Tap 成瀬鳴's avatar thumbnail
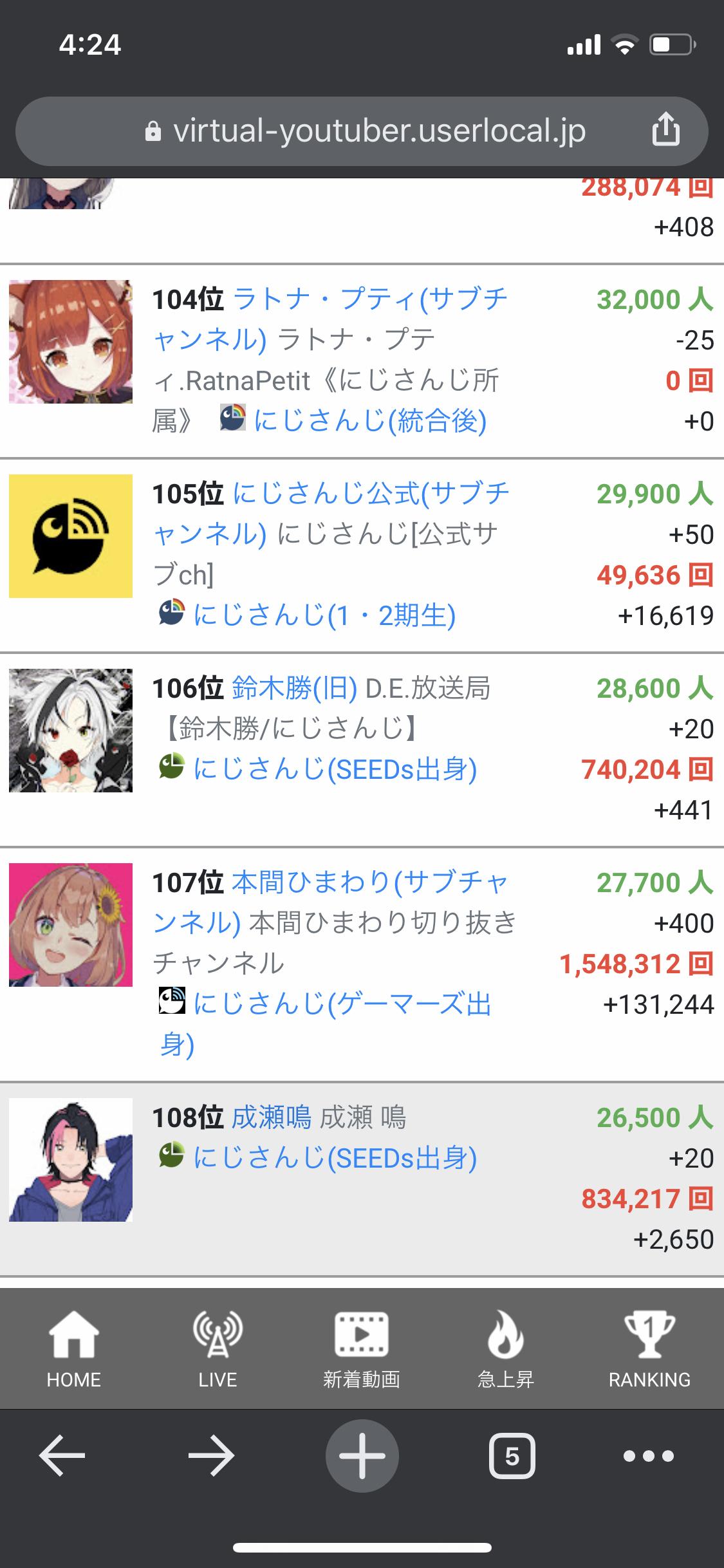Screen dimensions: 724x1568 click(x=71, y=1160)
